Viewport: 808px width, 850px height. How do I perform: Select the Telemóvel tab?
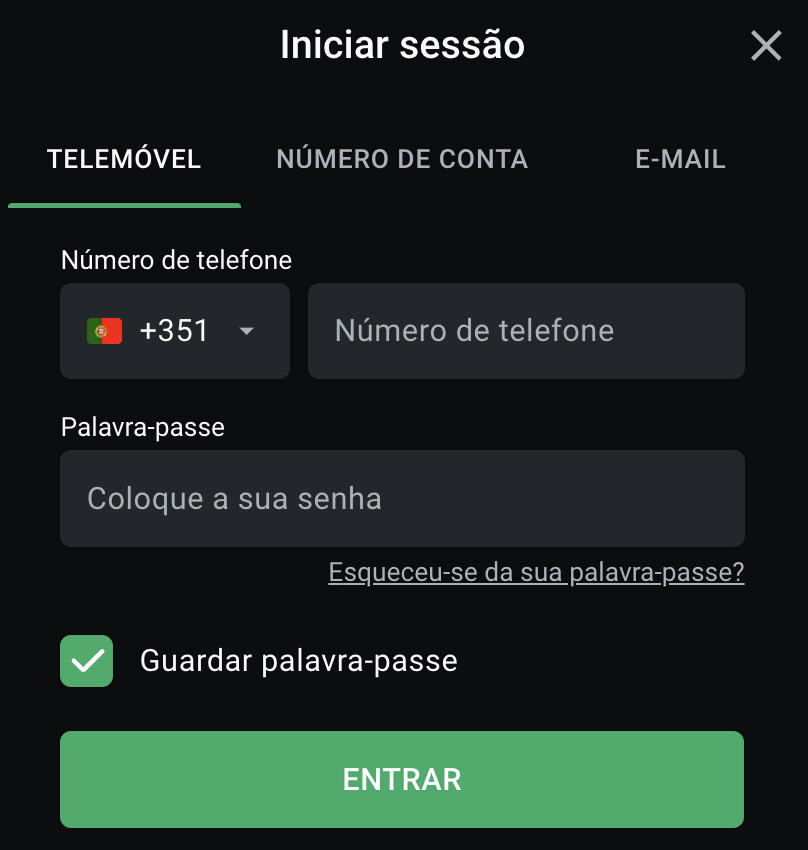coord(124,159)
